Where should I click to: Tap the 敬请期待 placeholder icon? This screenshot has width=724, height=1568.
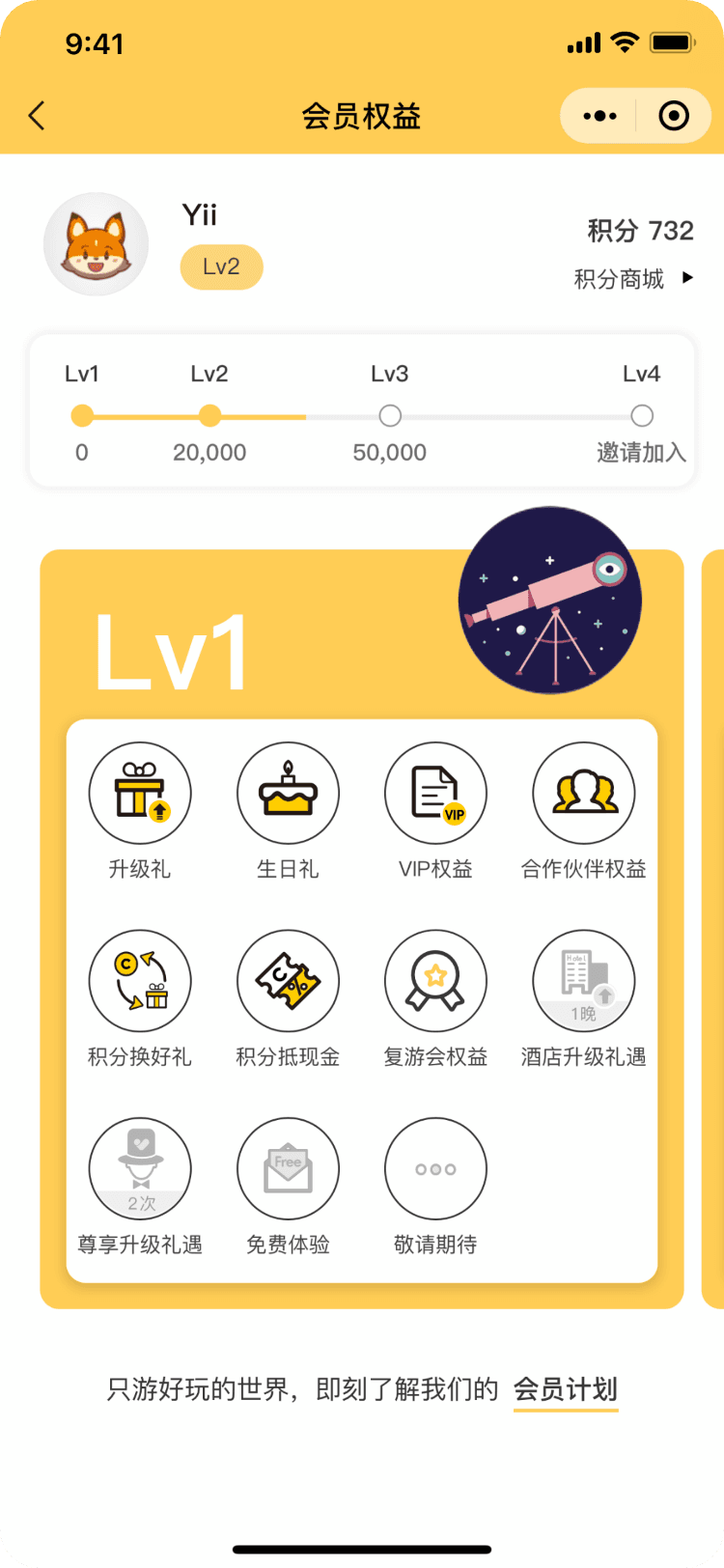[435, 1169]
